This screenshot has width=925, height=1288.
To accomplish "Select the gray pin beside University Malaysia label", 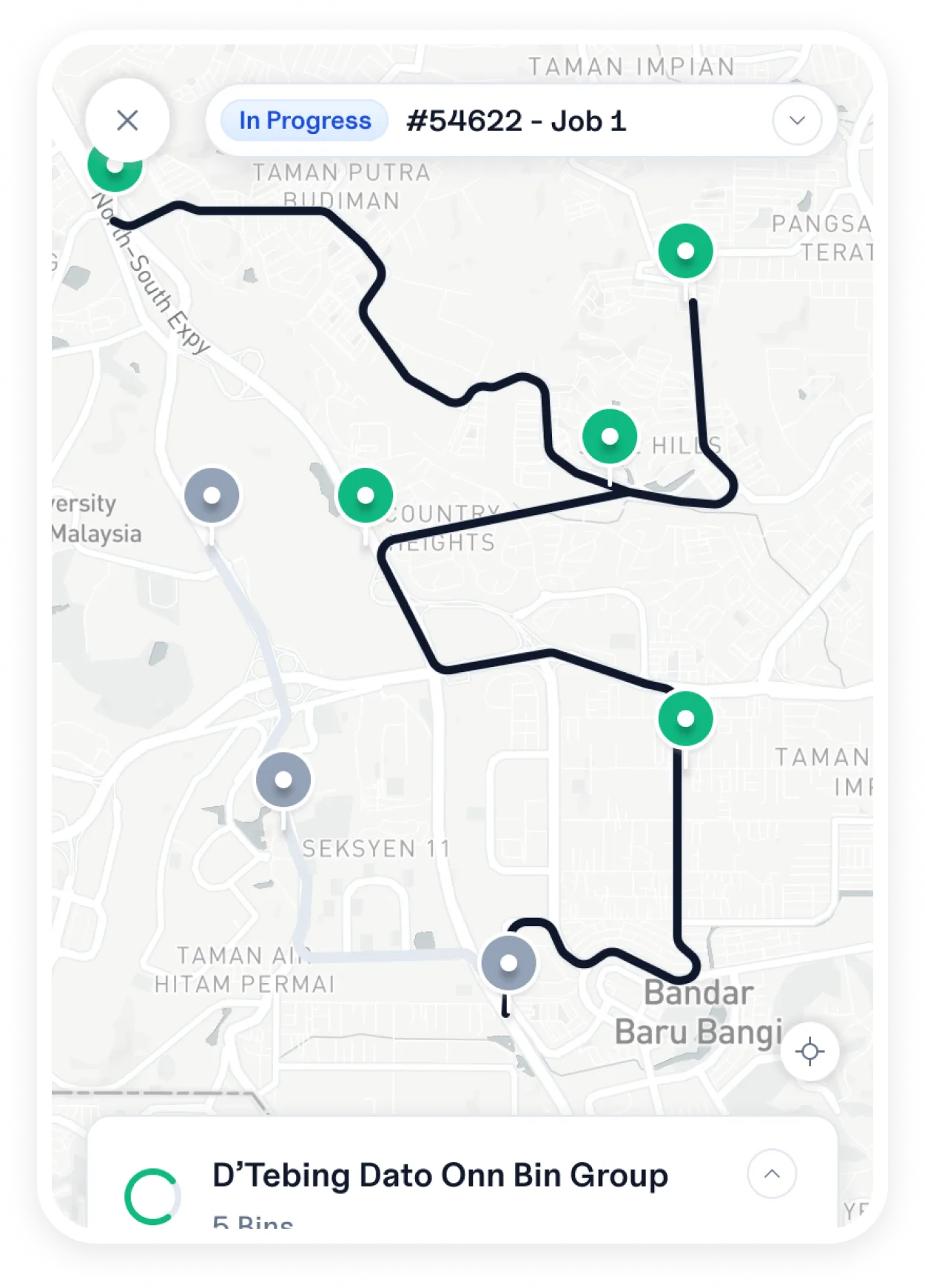I will [x=212, y=496].
